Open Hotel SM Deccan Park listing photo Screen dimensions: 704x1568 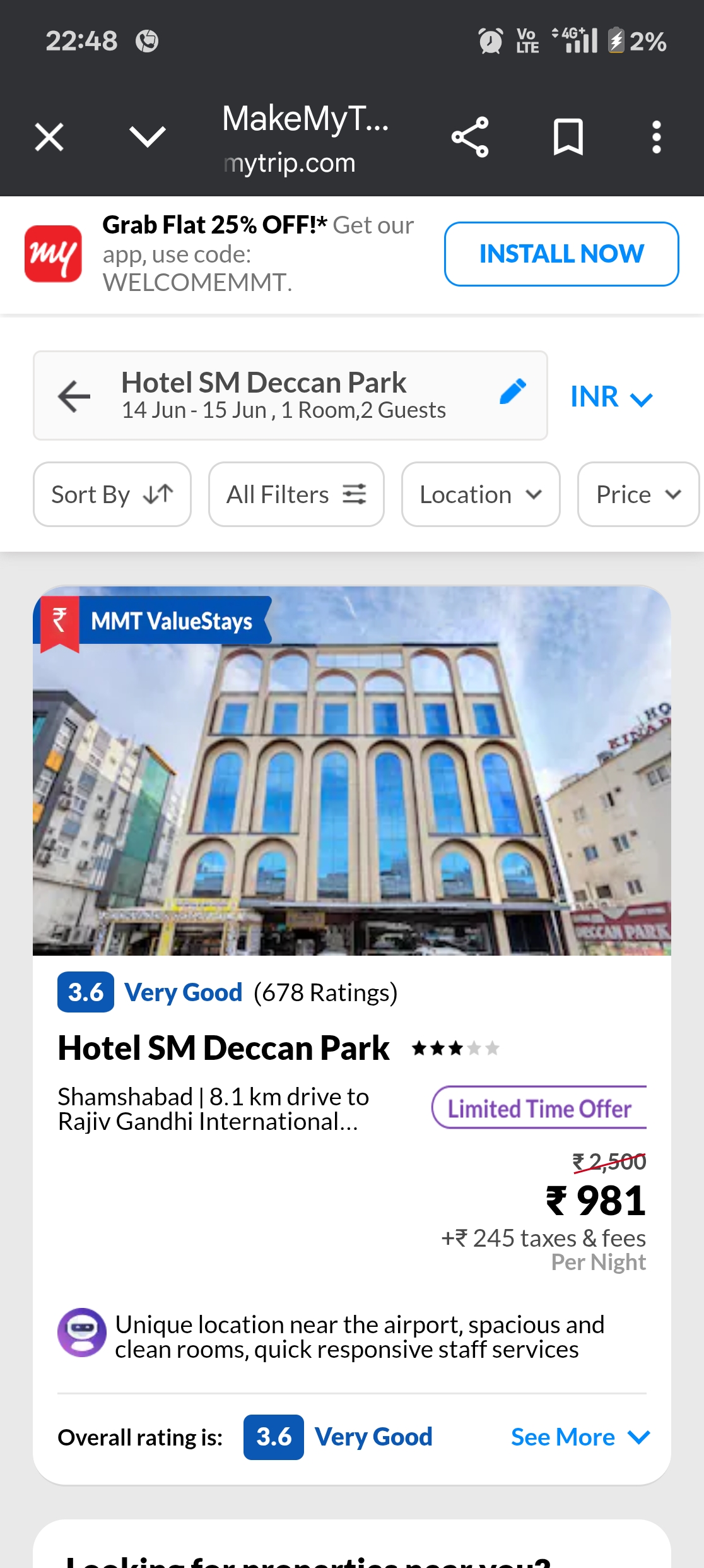[352, 770]
